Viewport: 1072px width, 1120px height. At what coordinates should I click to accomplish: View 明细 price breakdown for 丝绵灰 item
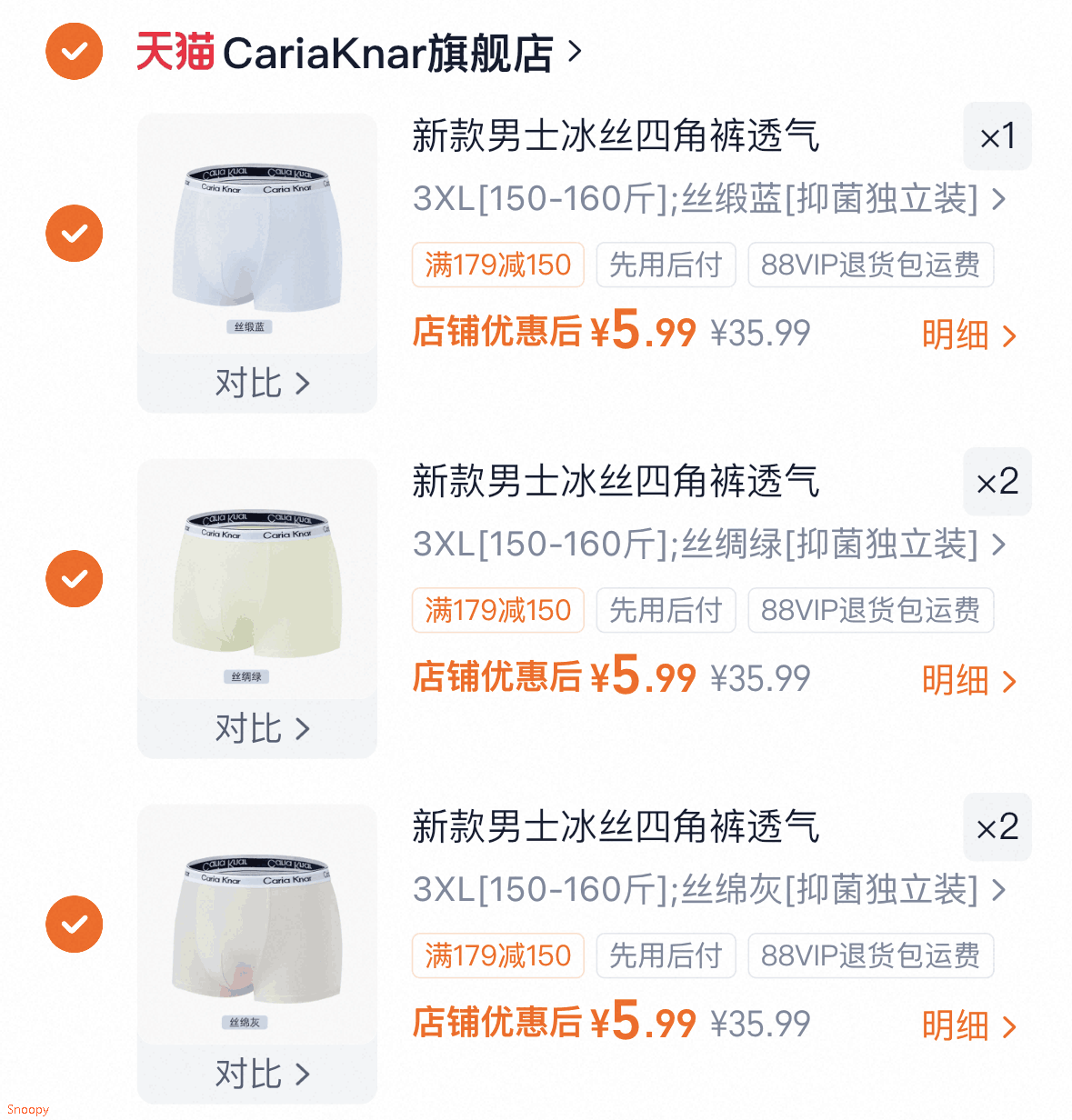(968, 1026)
